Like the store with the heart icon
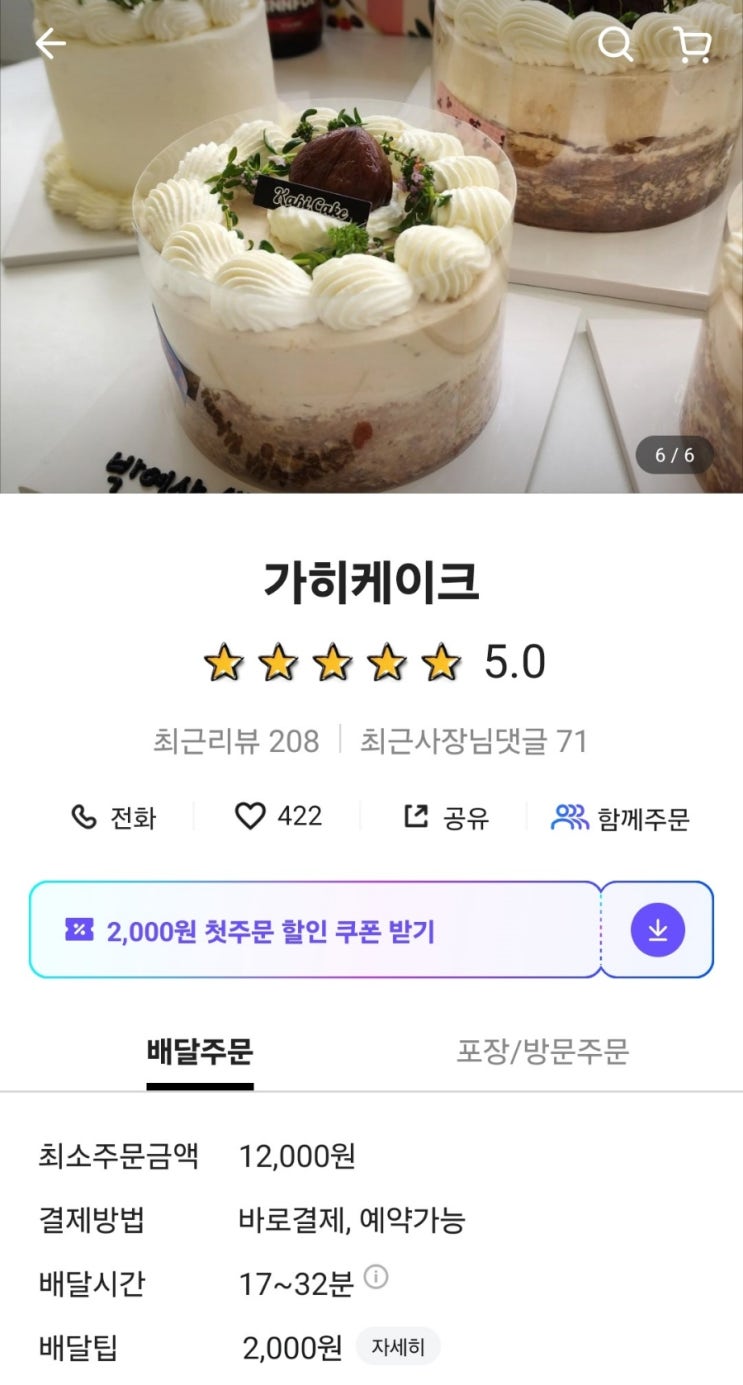This screenshot has height=1385, width=743. point(278,816)
